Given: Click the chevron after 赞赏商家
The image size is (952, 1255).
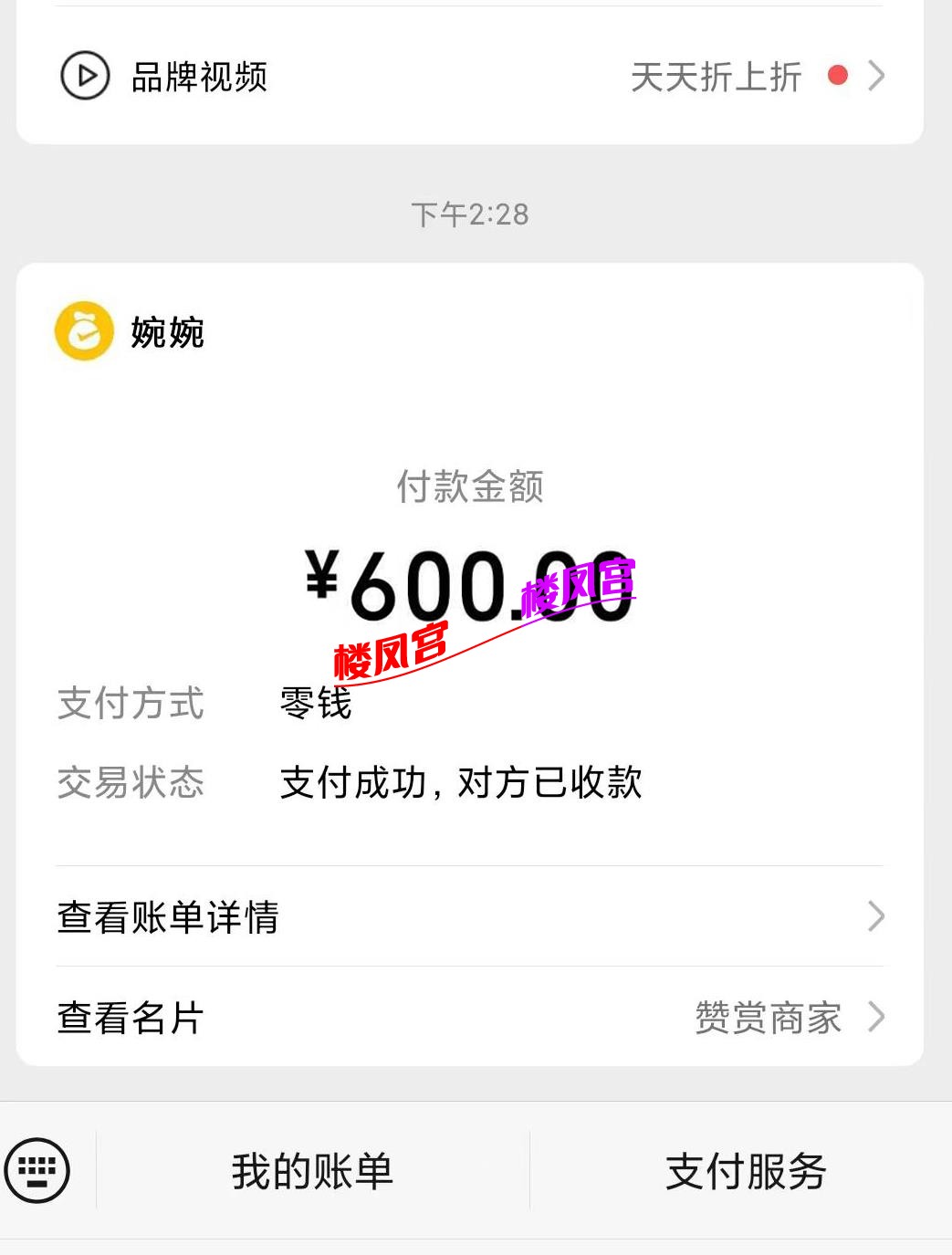Looking at the screenshot, I should click(x=874, y=1016).
